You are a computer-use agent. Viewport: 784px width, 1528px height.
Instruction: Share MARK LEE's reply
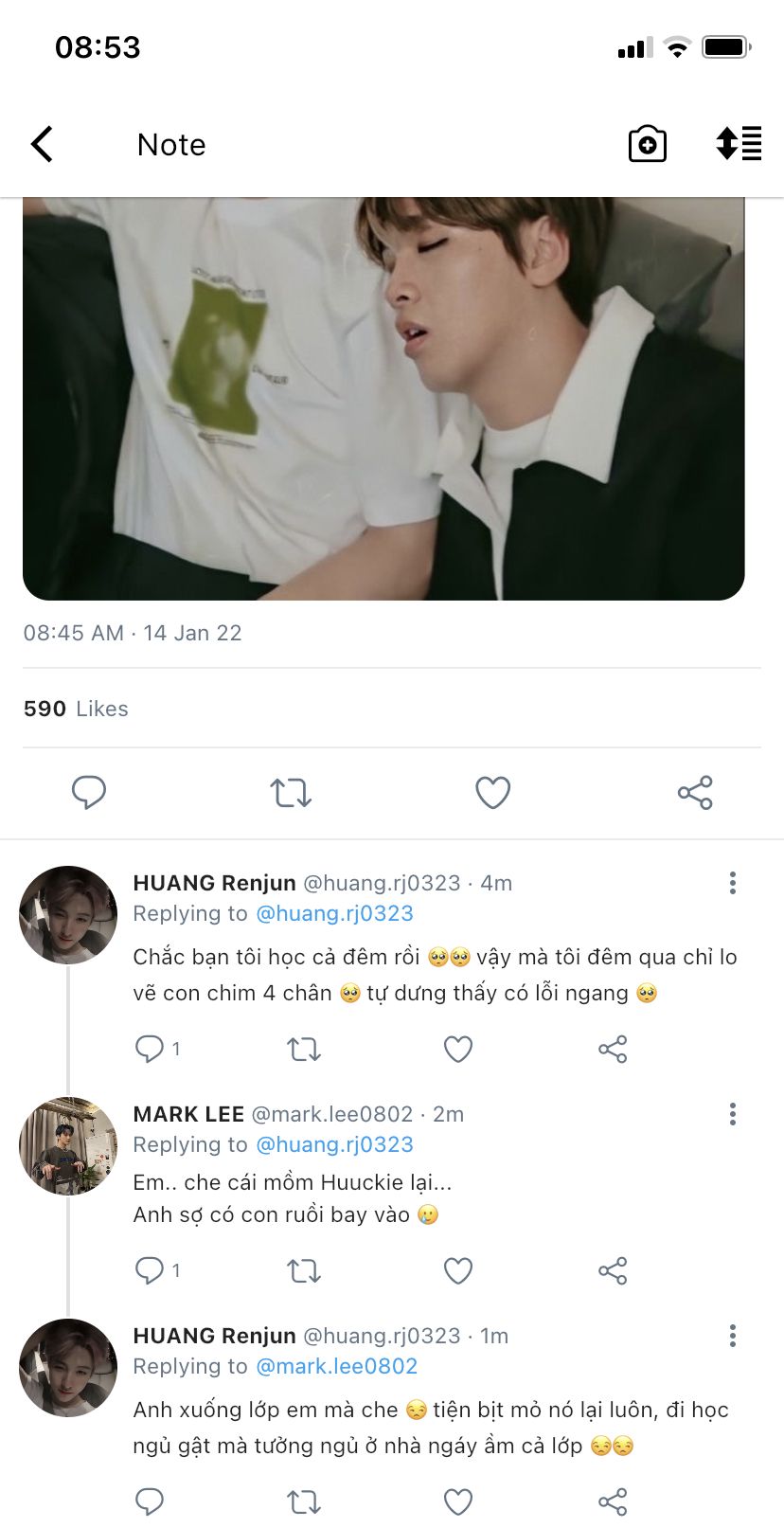[x=613, y=1270]
